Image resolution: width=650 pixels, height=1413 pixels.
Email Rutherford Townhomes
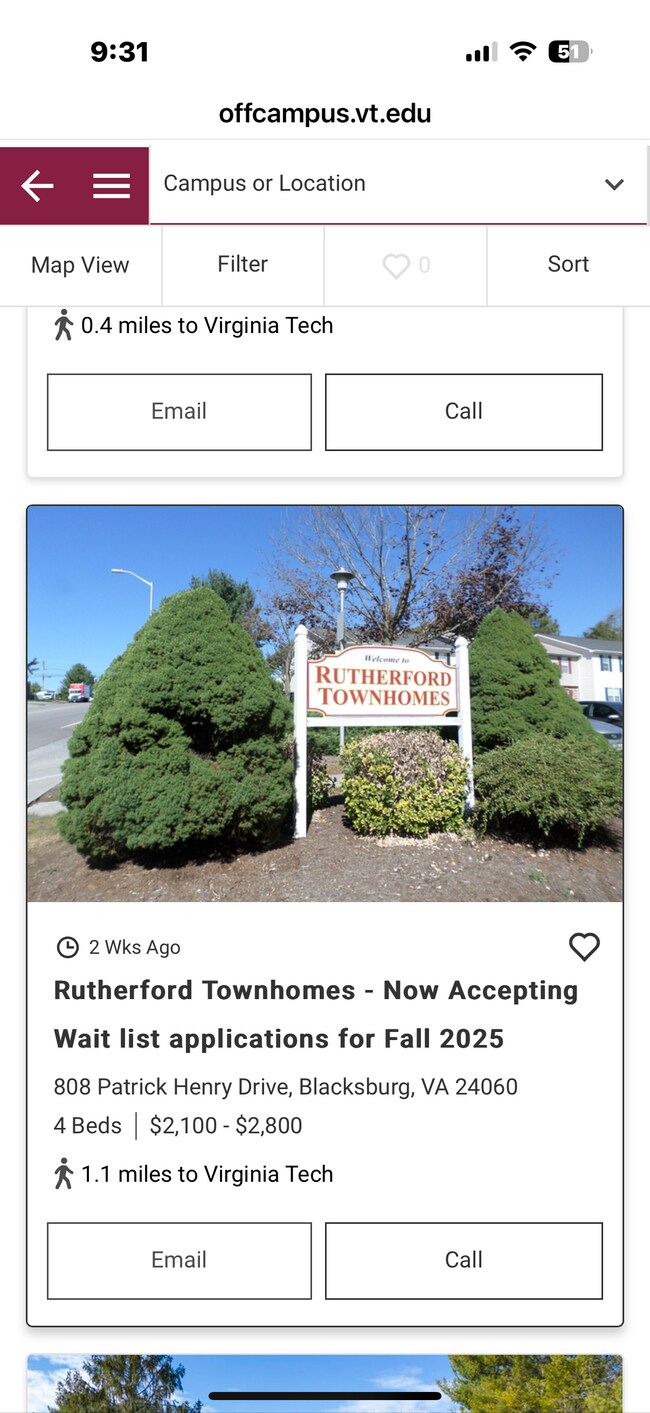click(x=179, y=1260)
